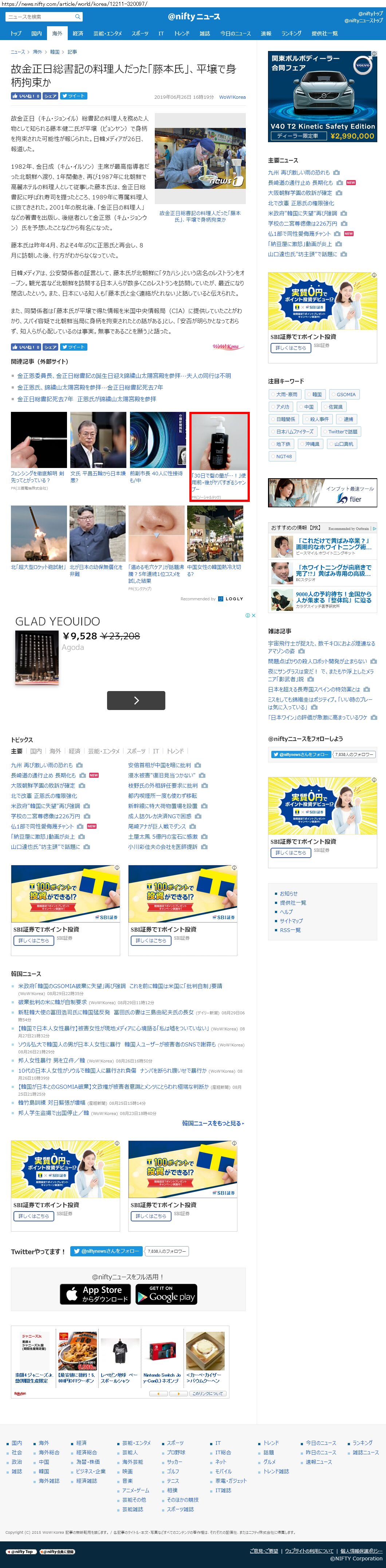The image size is (386, 1568).
Task: Open the スポーツ tab
Action: coord(140,34)
